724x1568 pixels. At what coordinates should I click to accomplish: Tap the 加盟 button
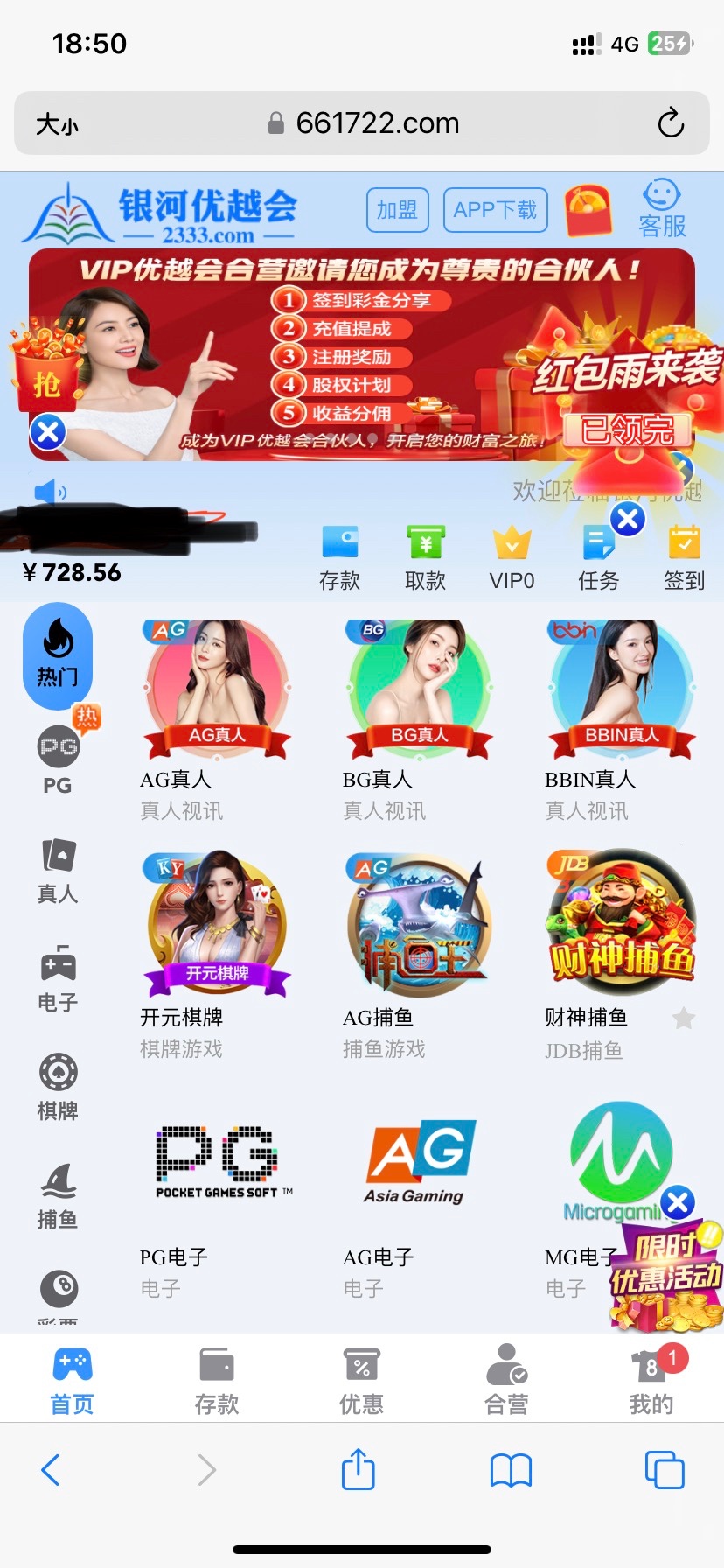(x=397, y=210)
